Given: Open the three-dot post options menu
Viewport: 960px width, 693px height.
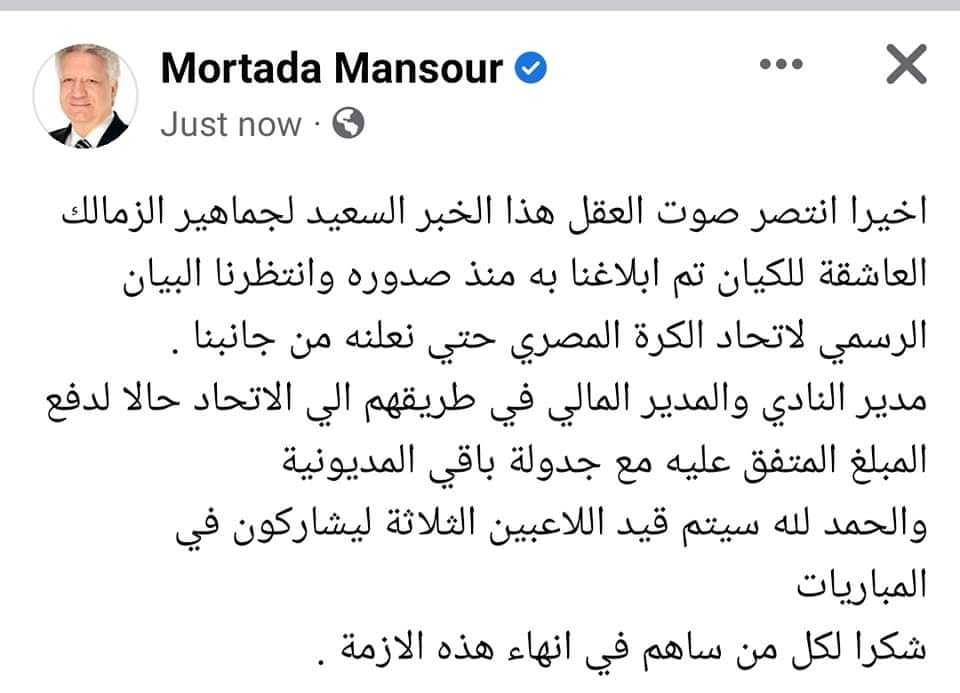Looking at the screenshot, I should pos(780,65).
